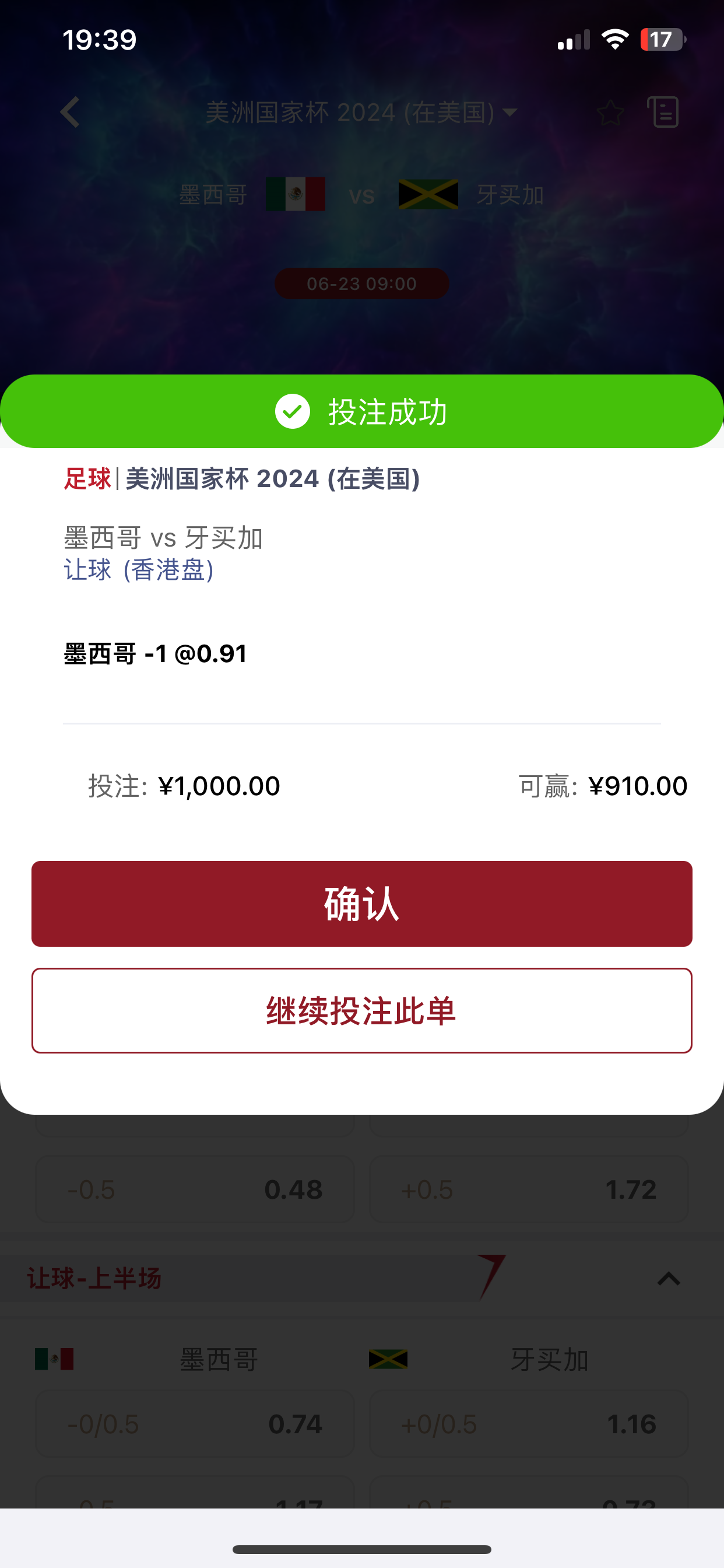Select 继续投注此单 to keep betting
Screen dimensions: 724x1568
[362, 1010]
